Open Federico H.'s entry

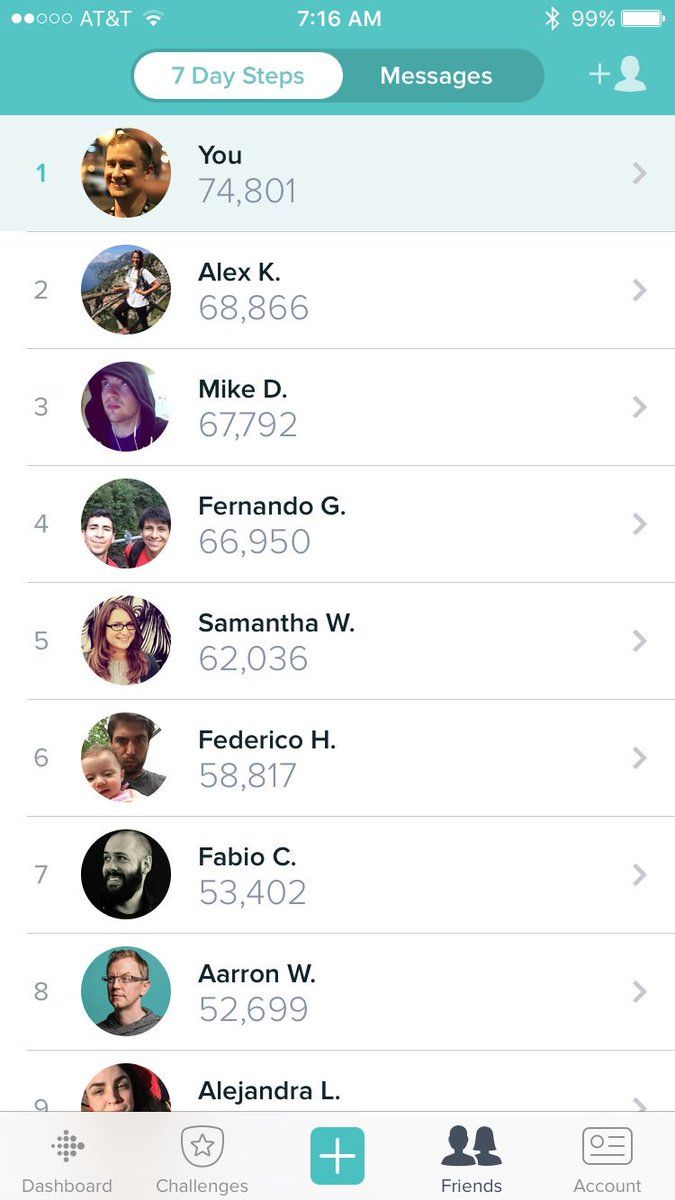337,758
